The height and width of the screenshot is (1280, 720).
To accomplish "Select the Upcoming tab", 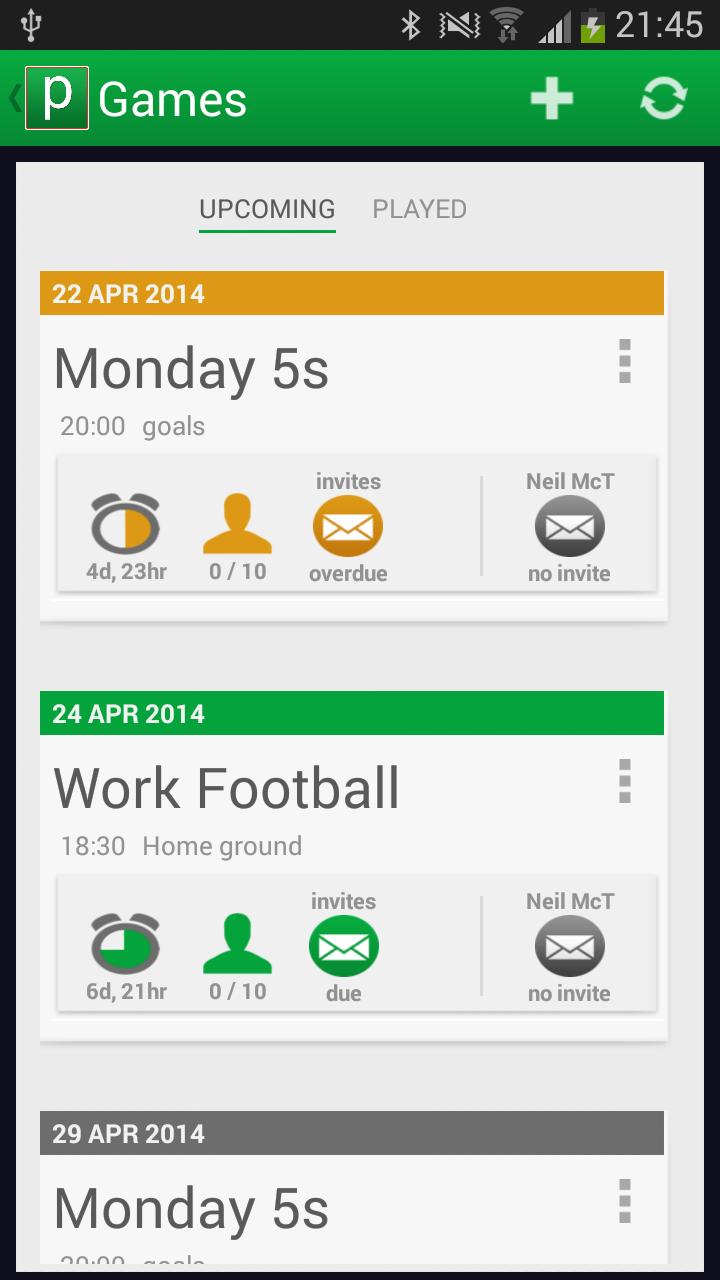I will point(267,209).
